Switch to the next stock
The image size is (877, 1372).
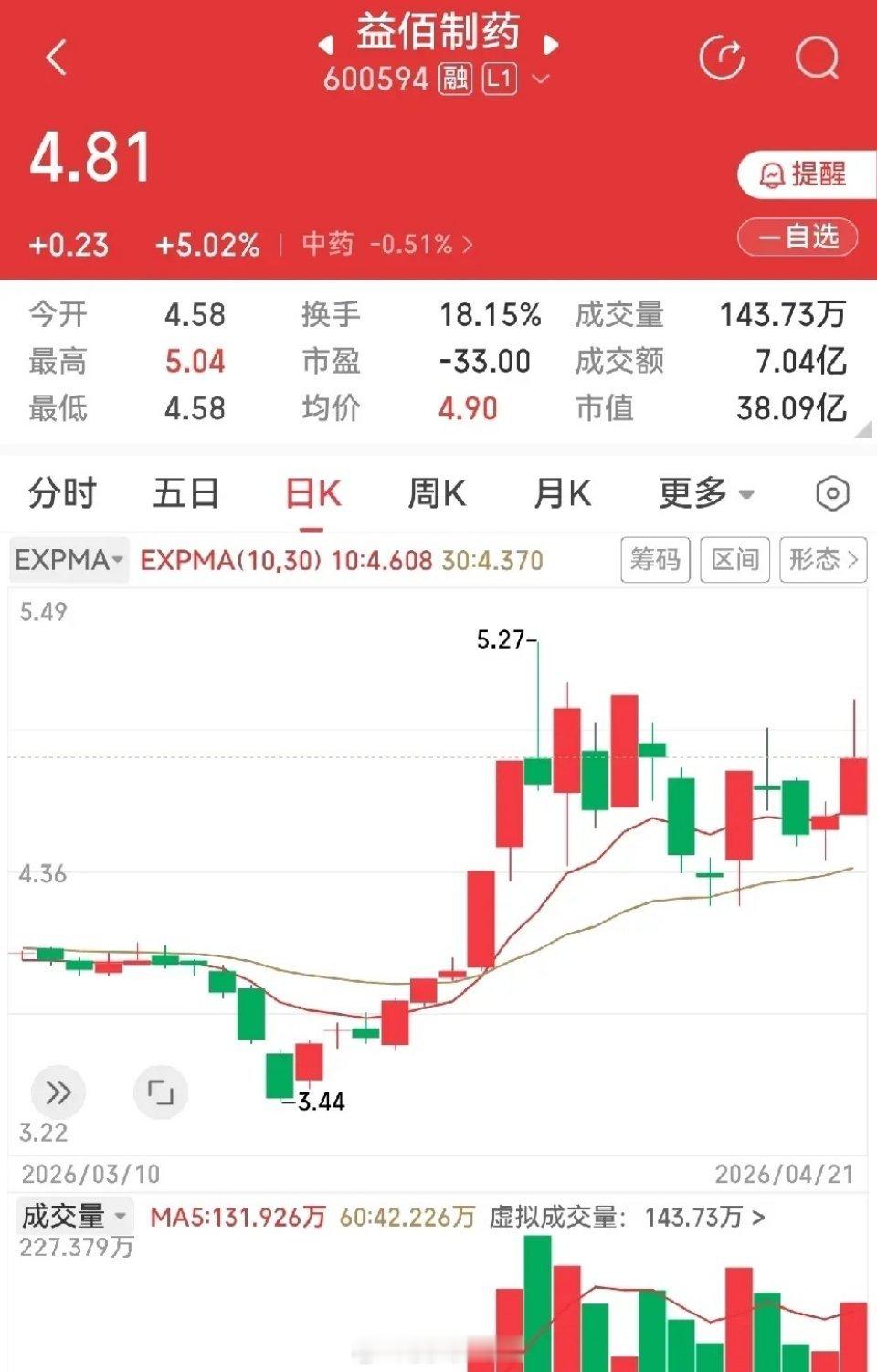[x=550, y=44]
